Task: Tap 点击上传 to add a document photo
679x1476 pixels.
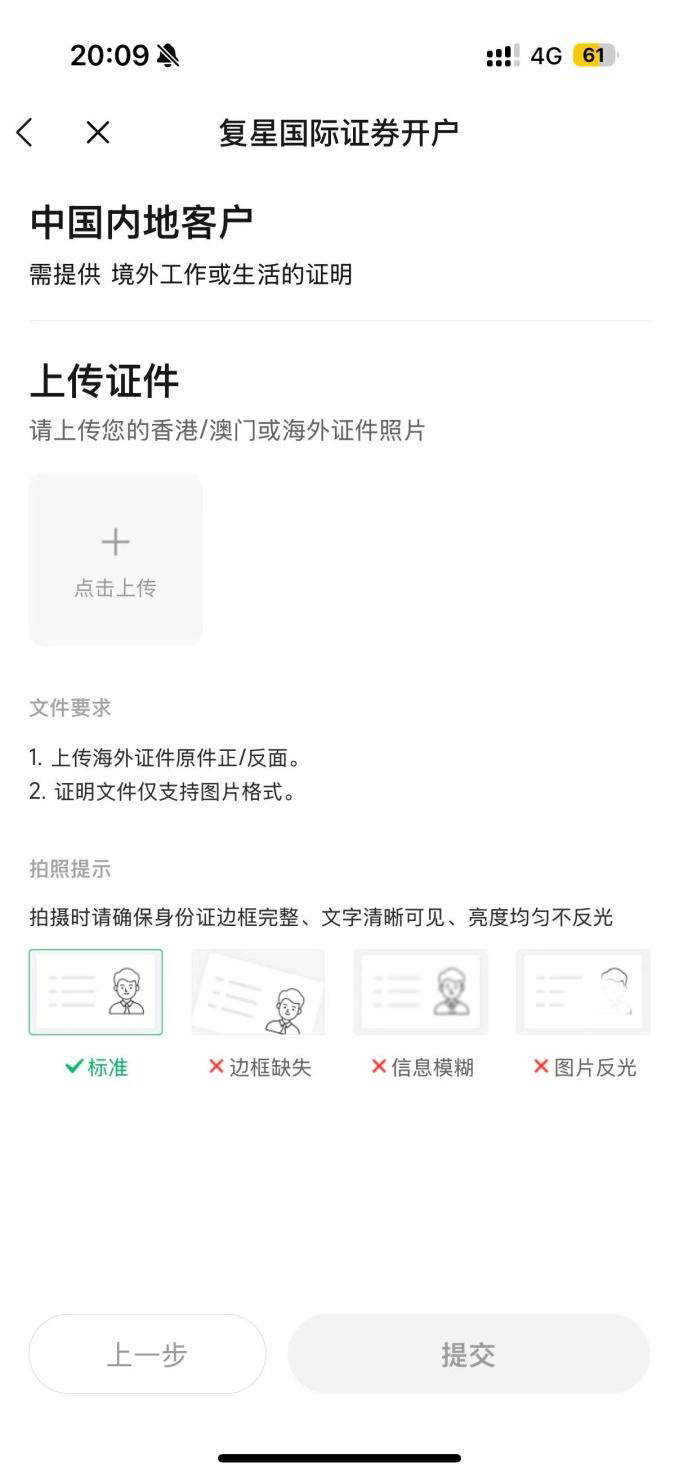Action: (x=115, y=559)
